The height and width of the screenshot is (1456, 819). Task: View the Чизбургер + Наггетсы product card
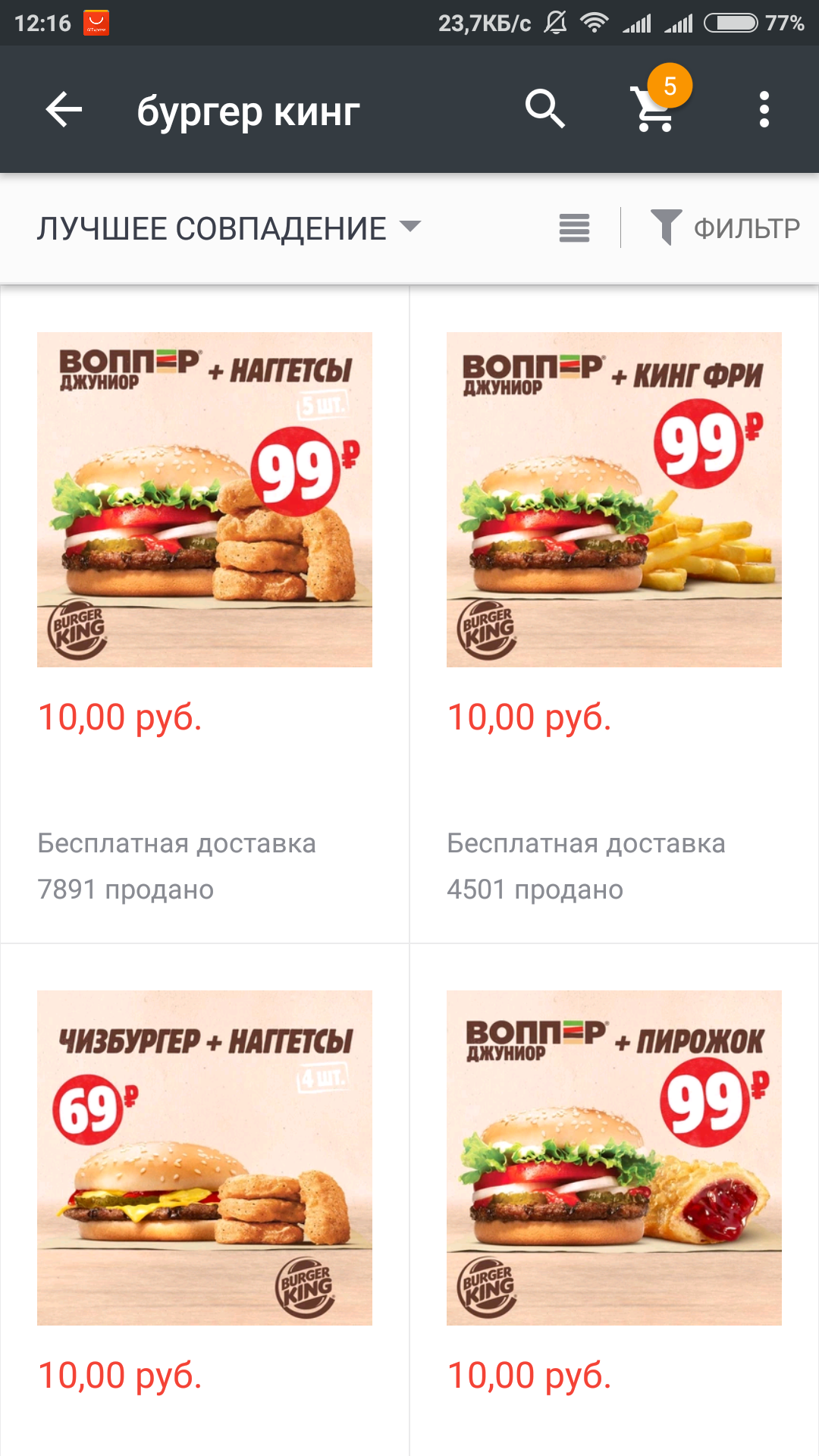205,1158
